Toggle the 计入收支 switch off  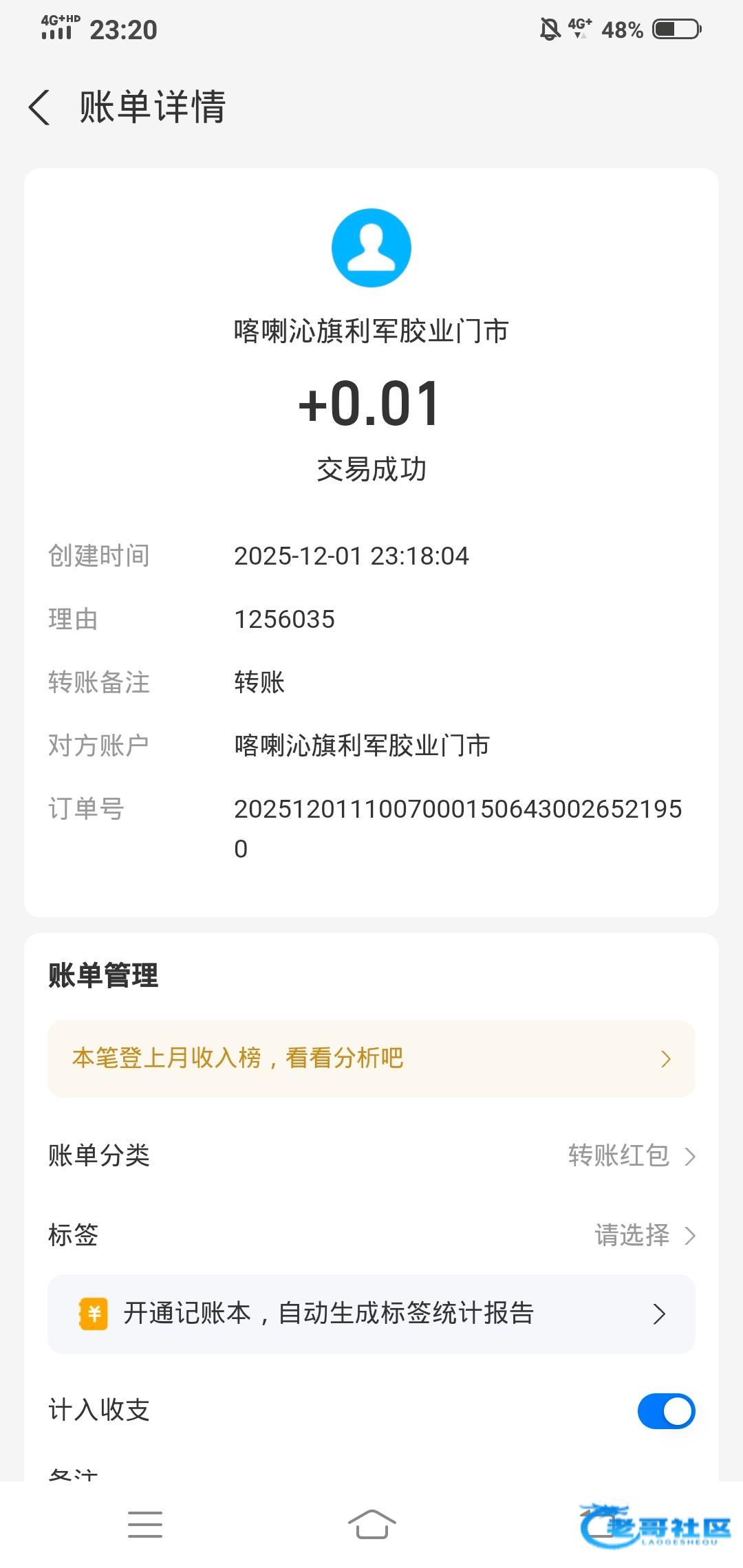pos(666,1411)
